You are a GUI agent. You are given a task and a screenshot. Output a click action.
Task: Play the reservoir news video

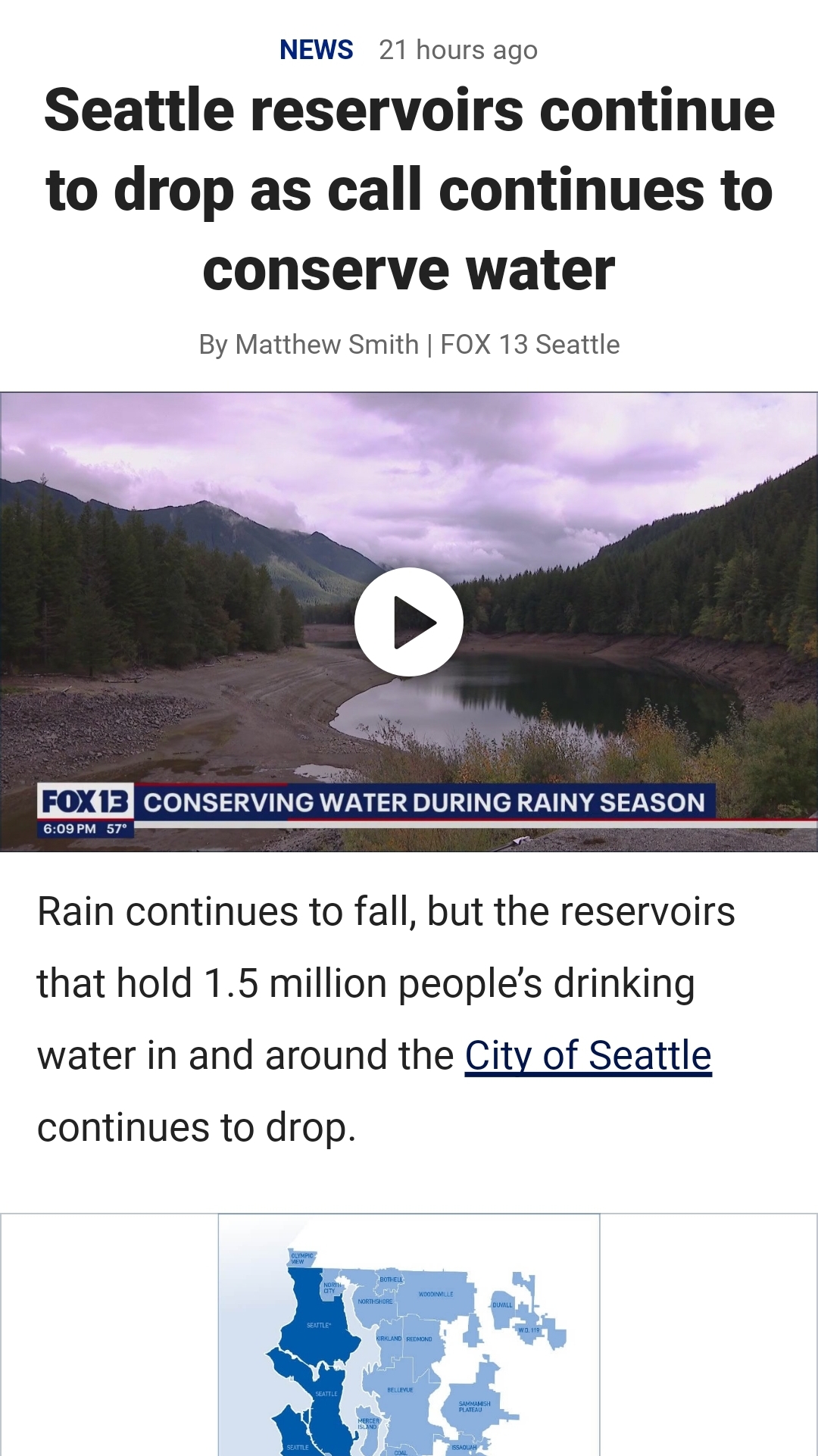click(x=409, y=622)
